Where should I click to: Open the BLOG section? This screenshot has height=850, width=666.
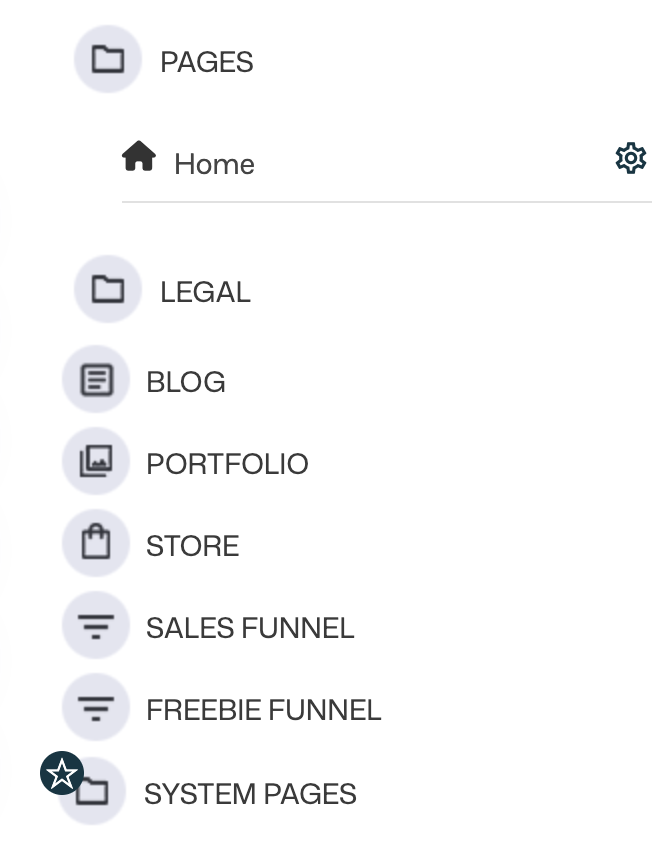185,382
